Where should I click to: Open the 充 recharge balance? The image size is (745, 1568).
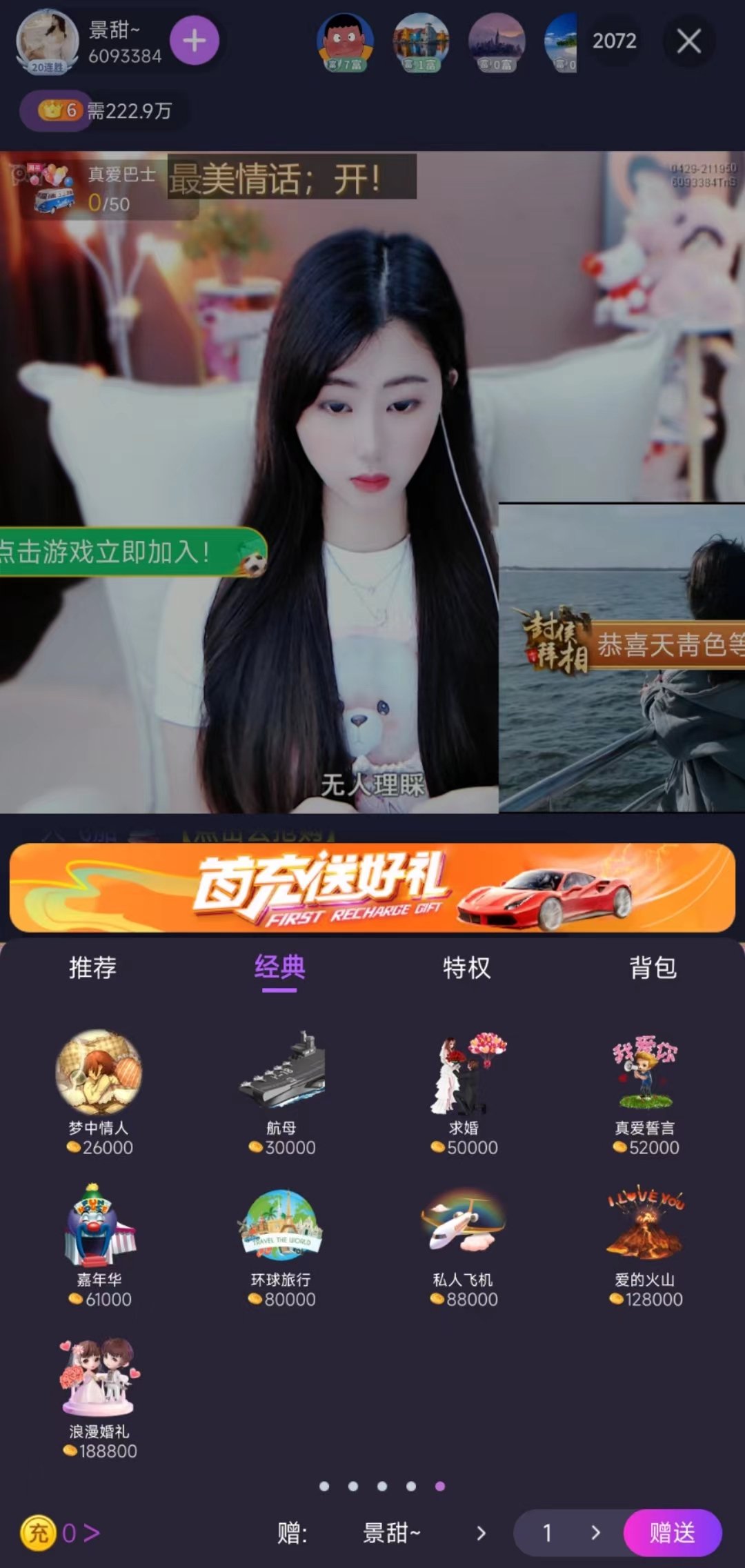click(60, 1533)
